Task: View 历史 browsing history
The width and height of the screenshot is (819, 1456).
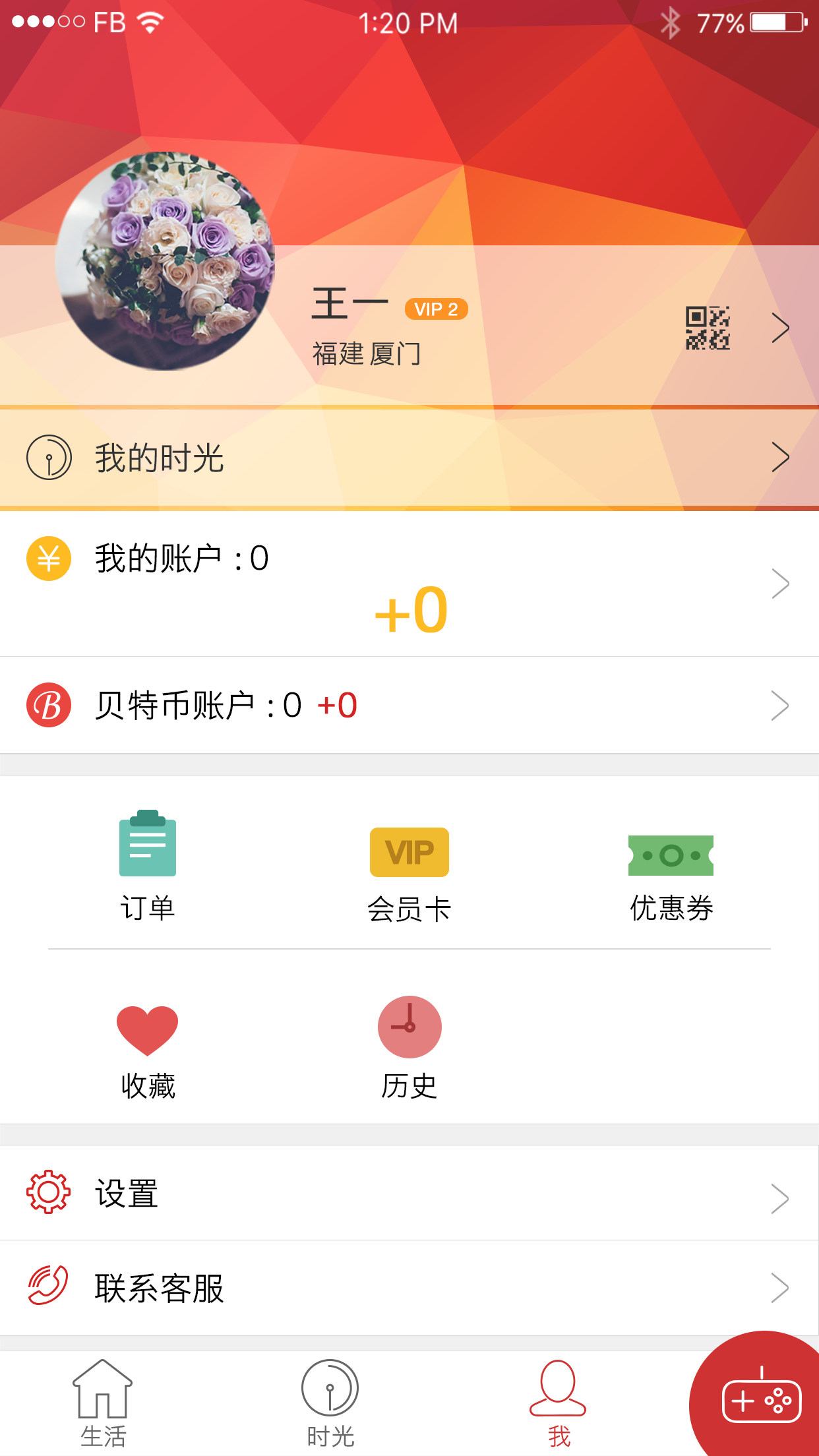Action: [x=409, y=1046]
